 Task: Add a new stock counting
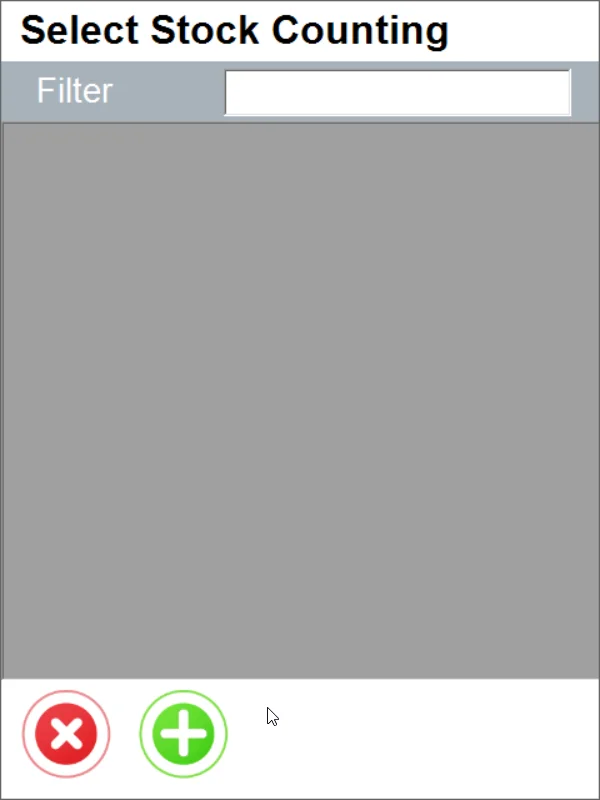[x=183, y=734]
